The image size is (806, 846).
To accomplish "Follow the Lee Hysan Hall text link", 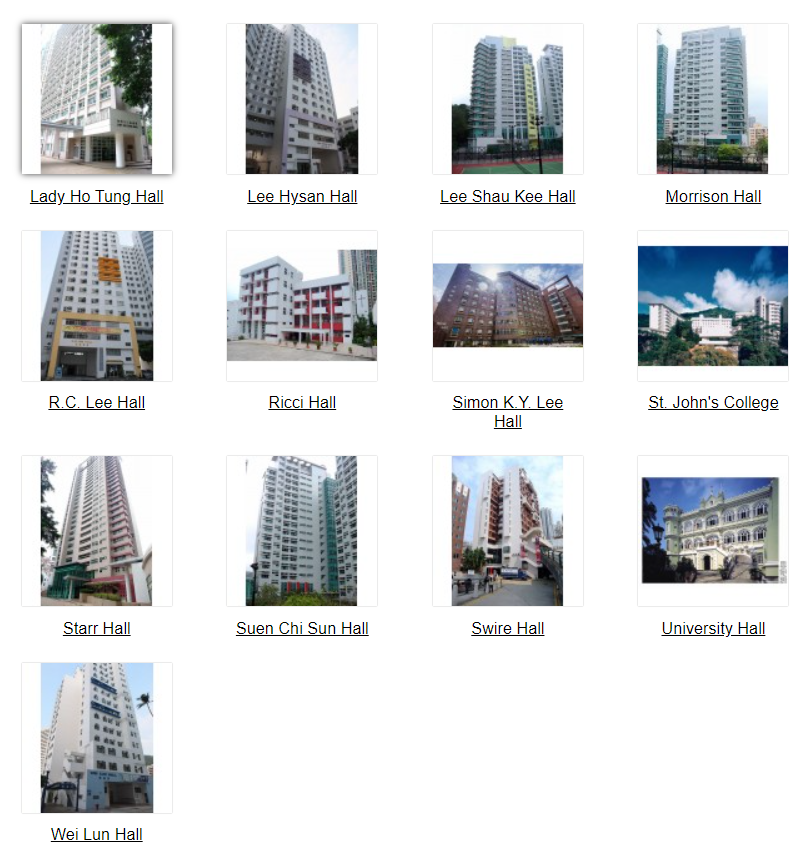I will point(302,197).
